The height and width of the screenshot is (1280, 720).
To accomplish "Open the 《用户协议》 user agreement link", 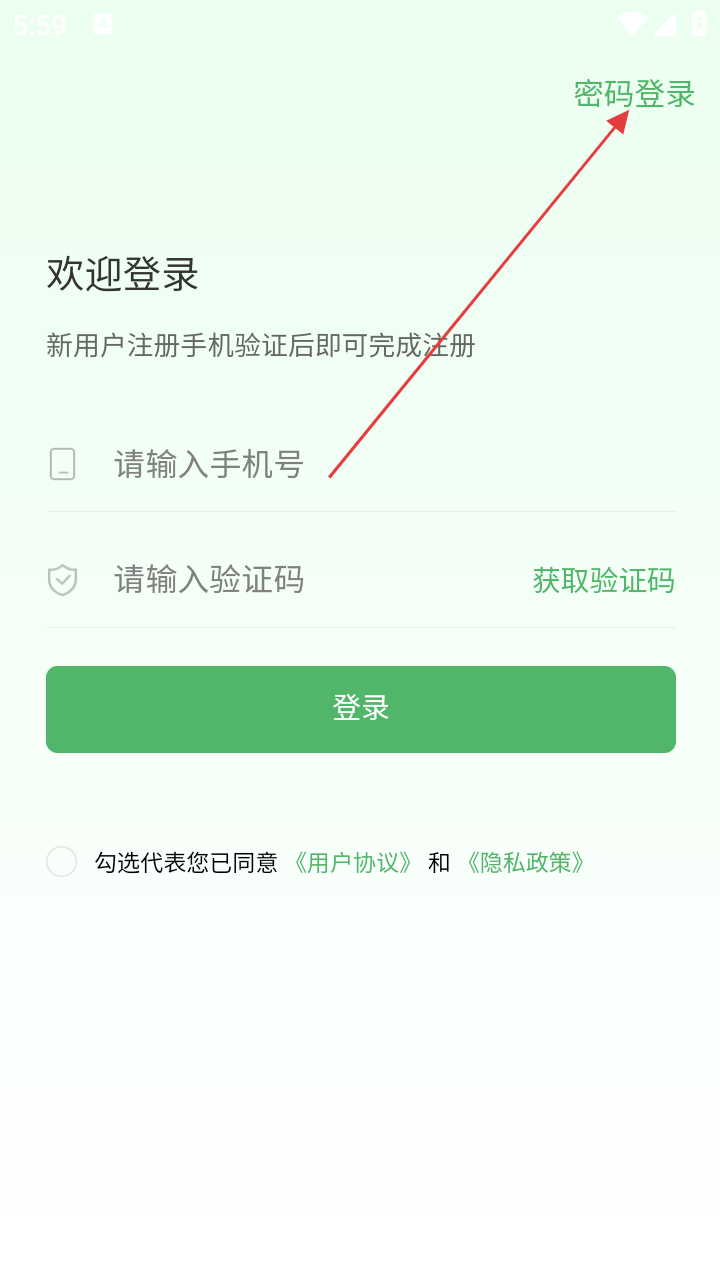I will pyautogui.click(x=352, y=862).
